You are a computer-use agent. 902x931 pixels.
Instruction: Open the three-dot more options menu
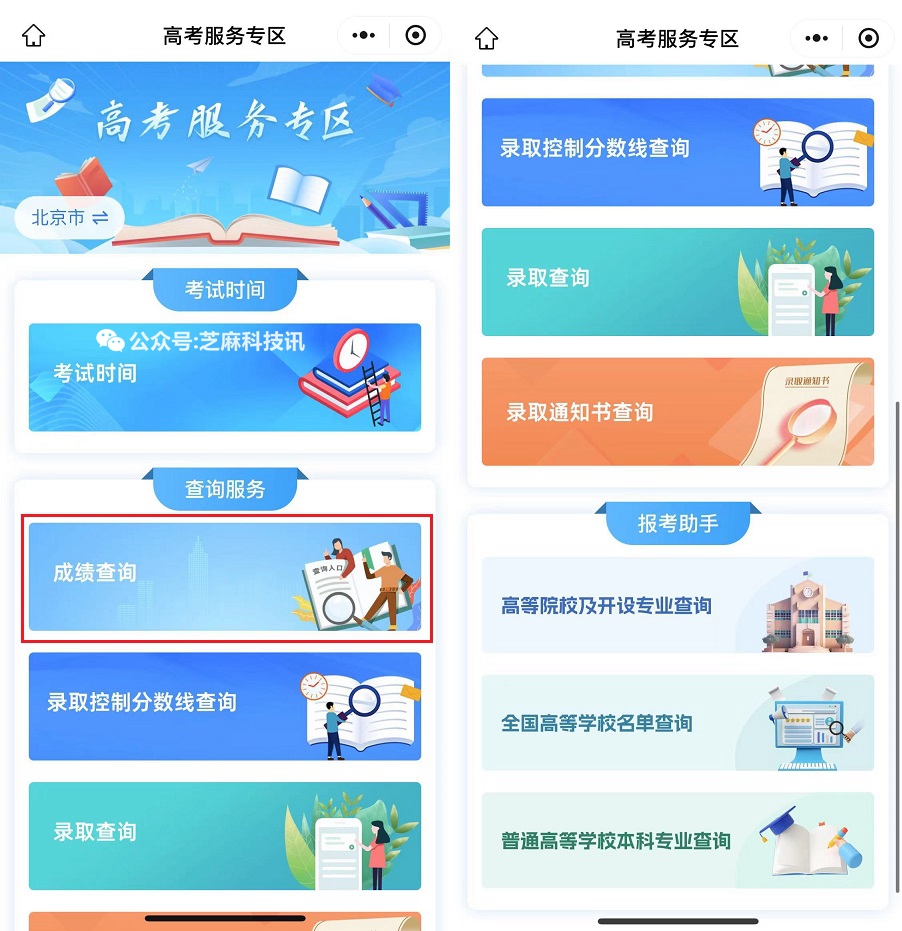(x=362, y=36)
